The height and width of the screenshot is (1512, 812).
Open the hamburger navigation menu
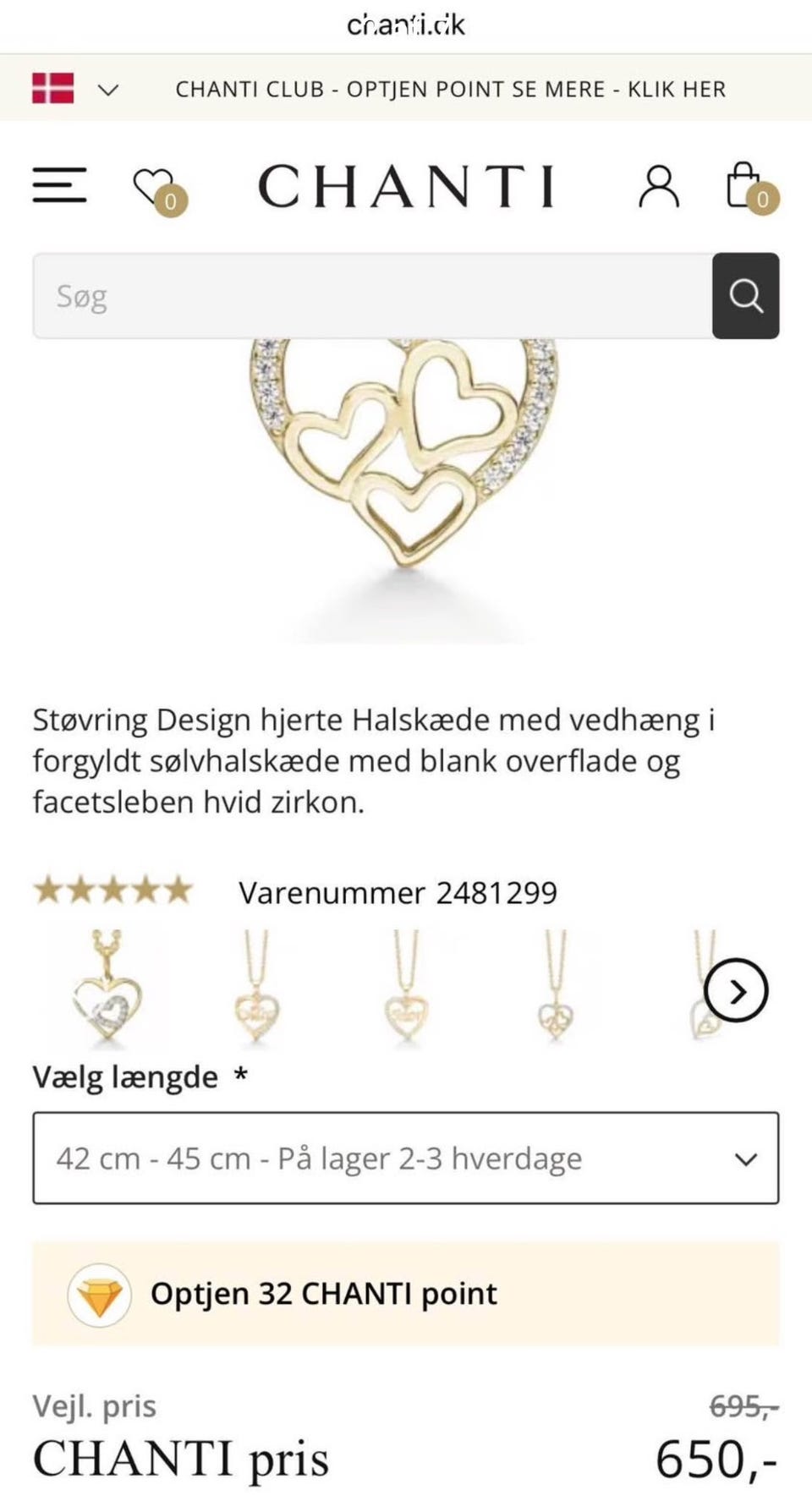59,185
